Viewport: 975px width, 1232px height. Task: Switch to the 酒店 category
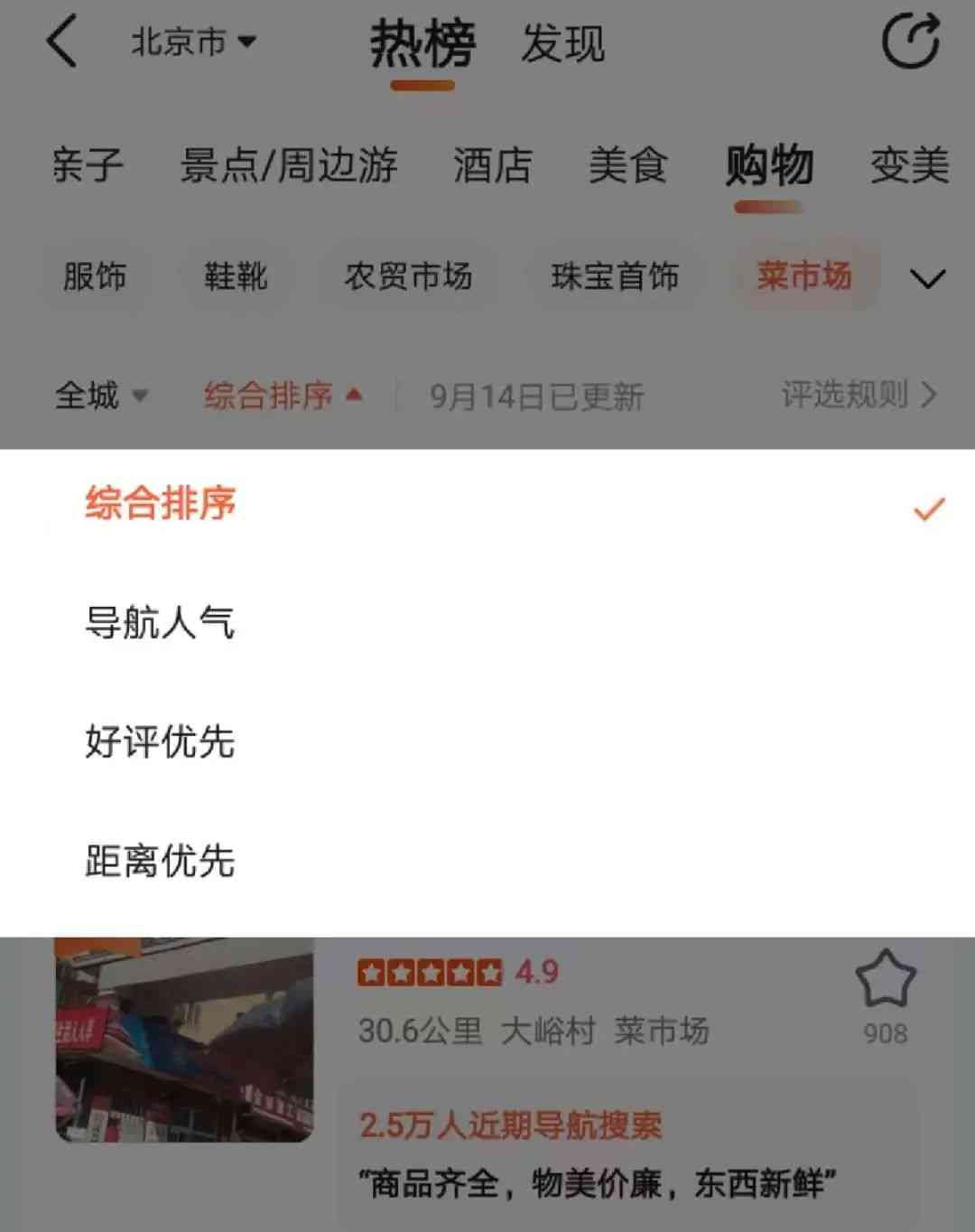coord(492,165)
